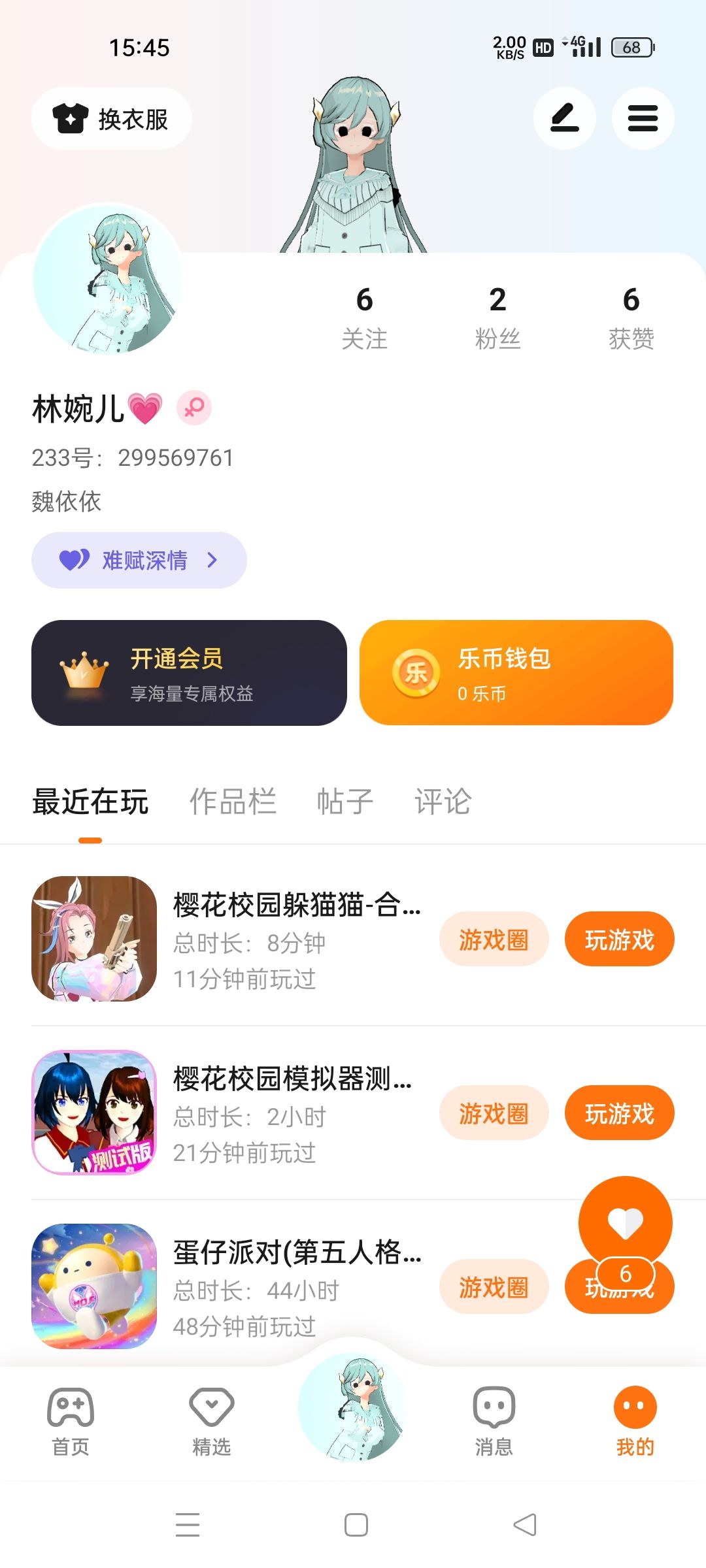Open the 乐币钱包 wallet card
706x1568 pixels.
(516, 673)
